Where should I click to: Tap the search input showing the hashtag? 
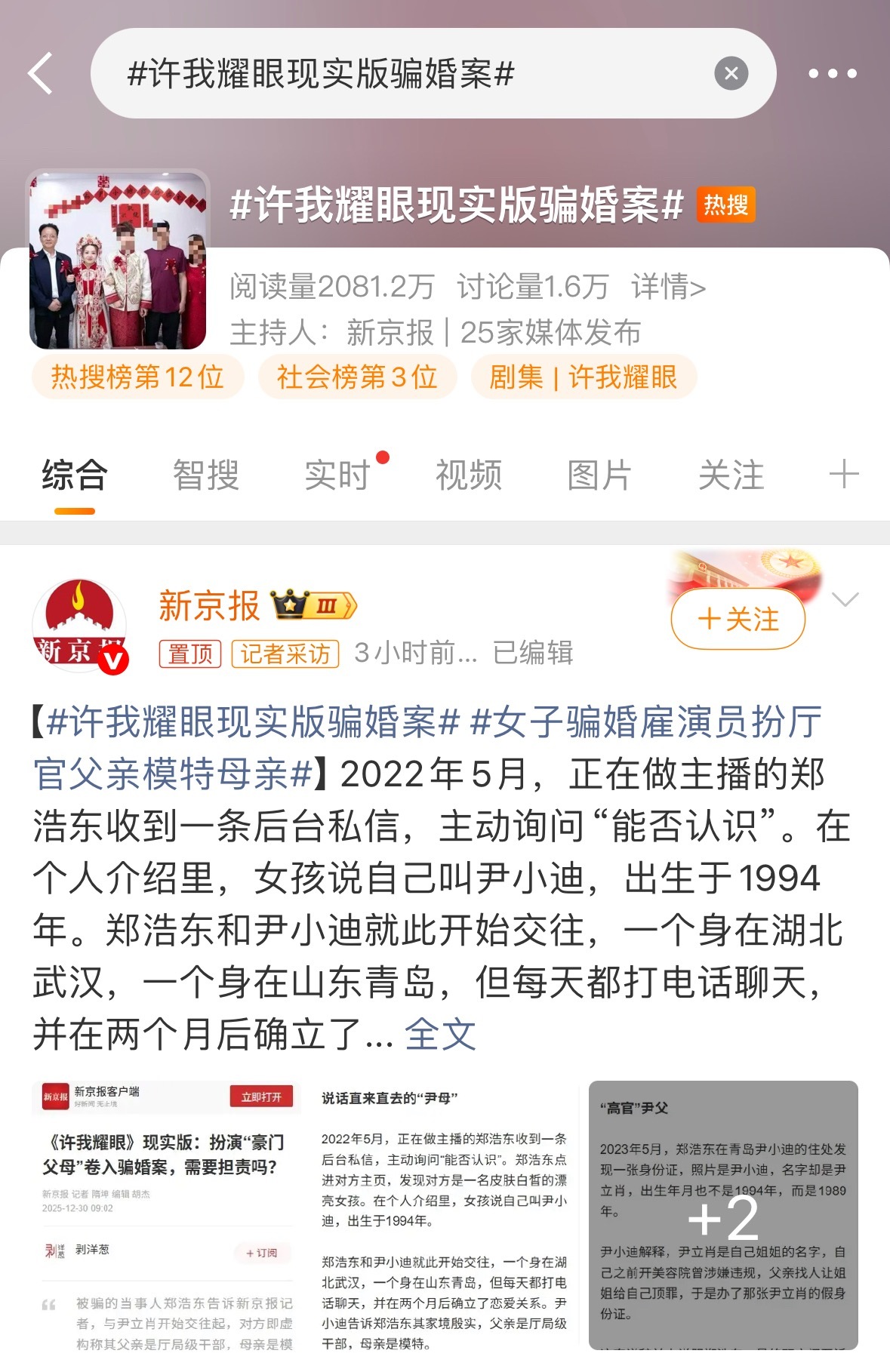pyautogui.click(x=340, y=72)
